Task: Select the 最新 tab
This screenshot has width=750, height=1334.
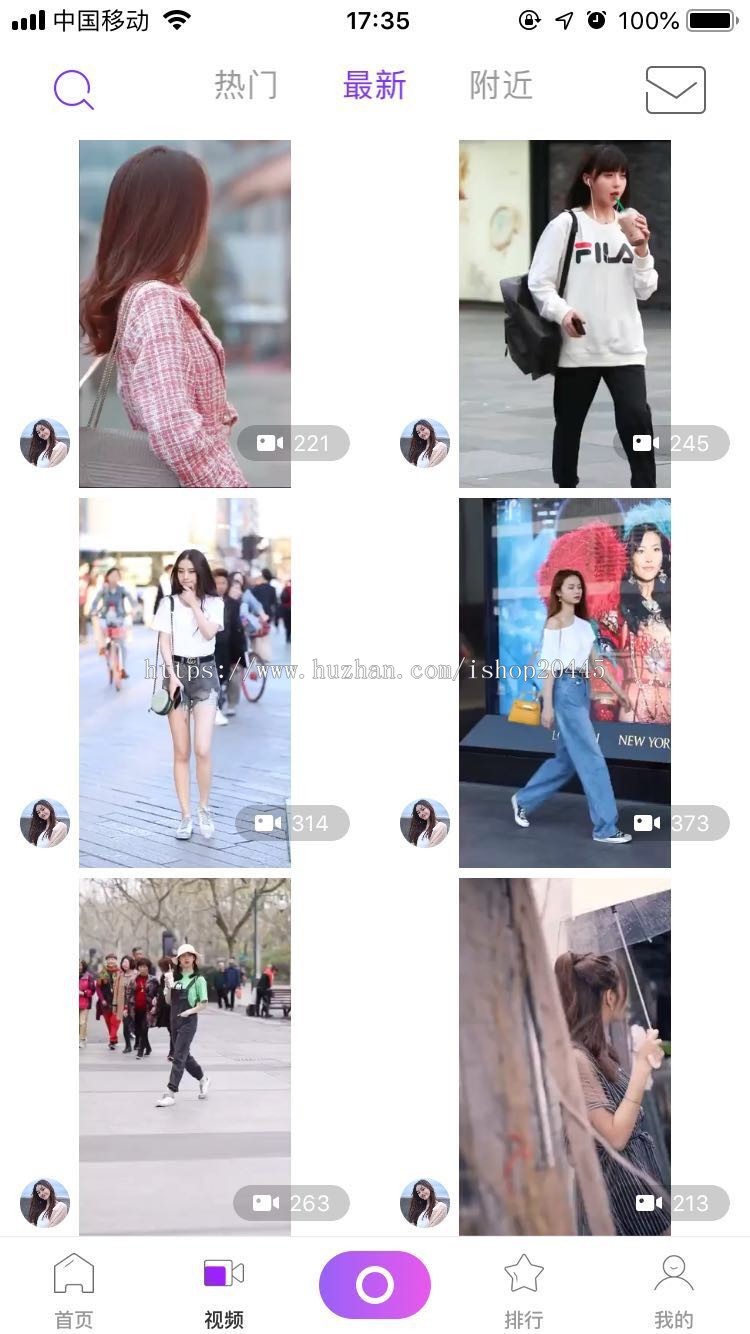Action: point(374,86)
